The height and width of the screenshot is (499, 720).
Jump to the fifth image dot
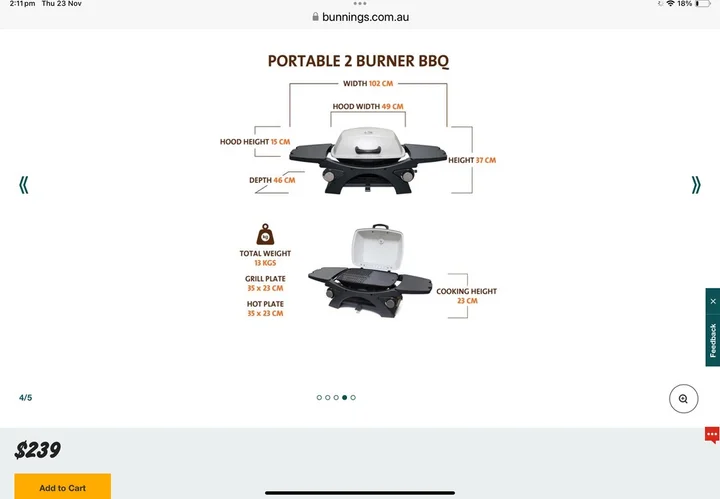click(353, 398)
